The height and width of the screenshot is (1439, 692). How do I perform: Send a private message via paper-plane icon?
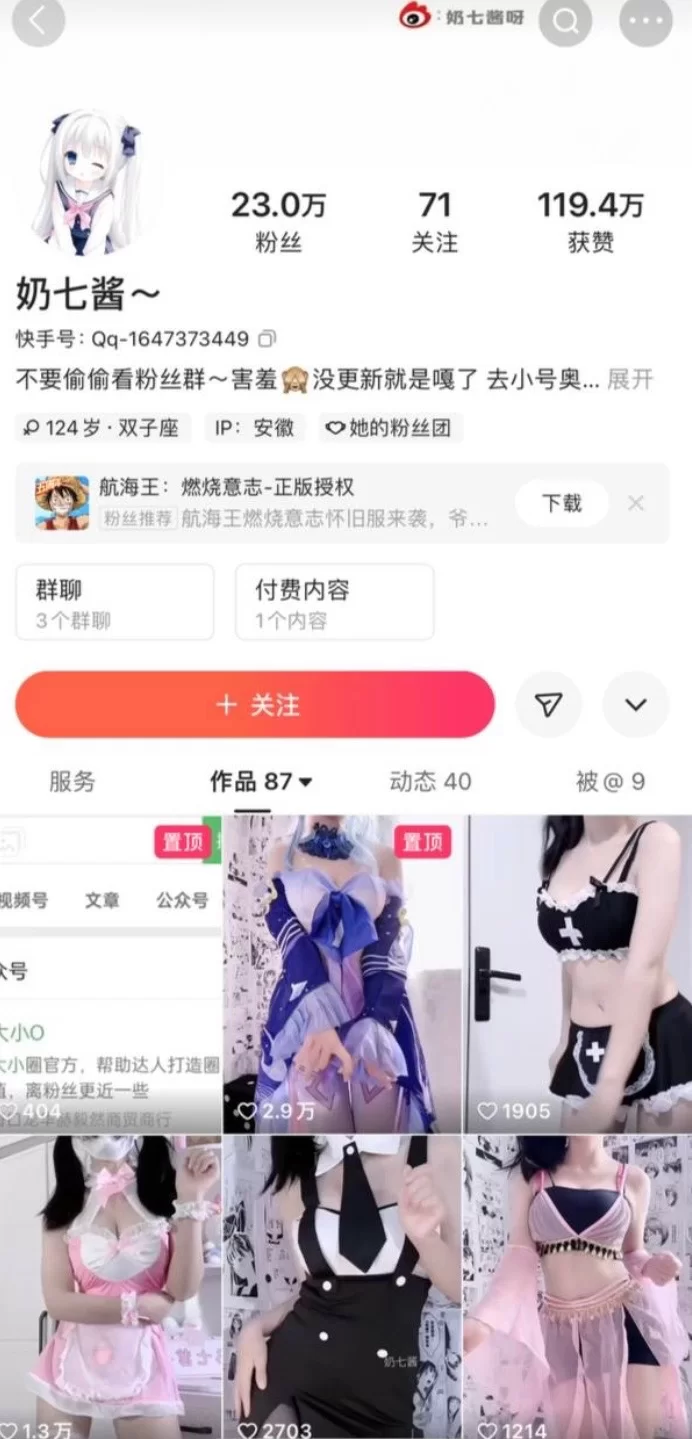[548, 705]
